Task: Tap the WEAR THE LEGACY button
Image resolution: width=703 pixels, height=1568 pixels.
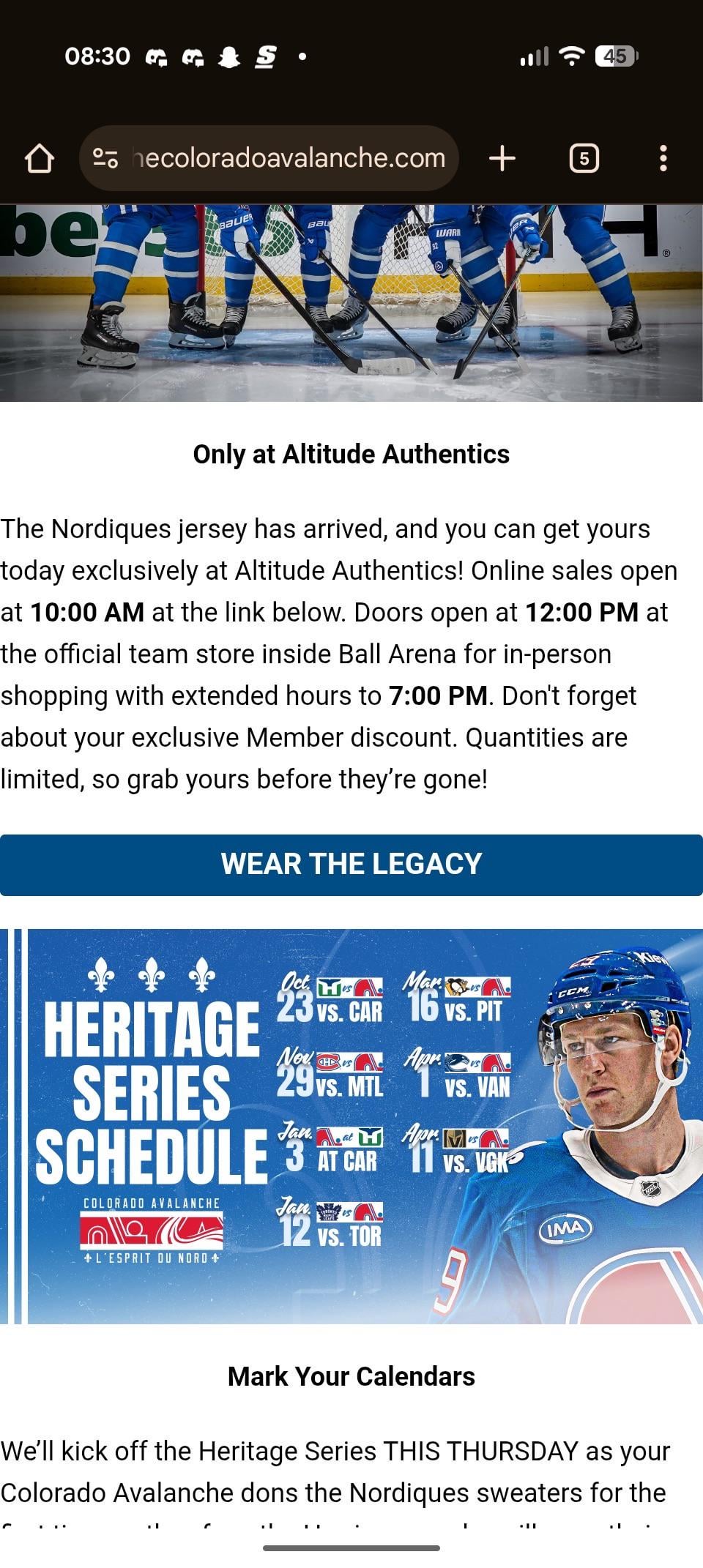Action: [351, 865]
